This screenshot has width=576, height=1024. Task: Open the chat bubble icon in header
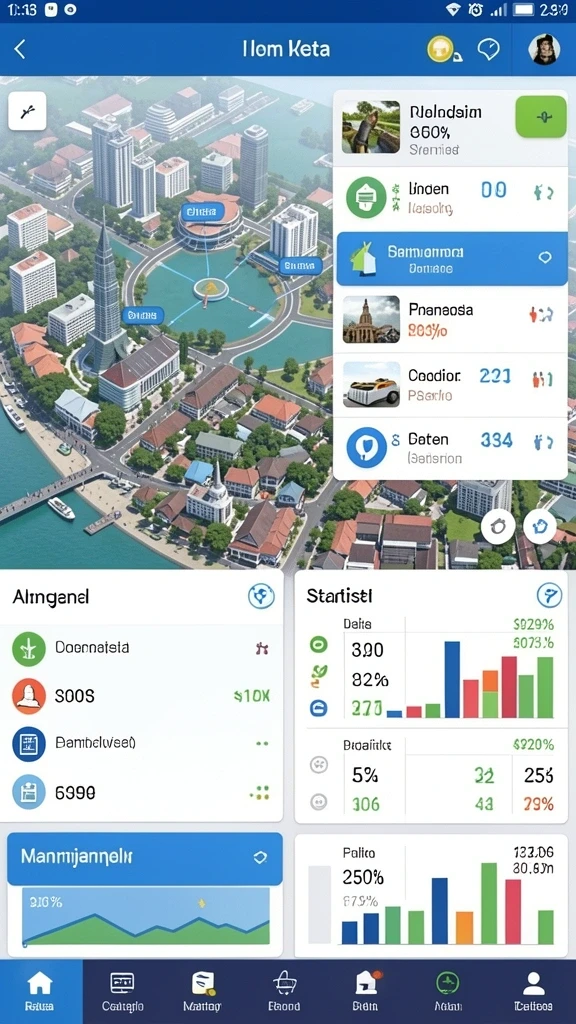pos(488,49)
